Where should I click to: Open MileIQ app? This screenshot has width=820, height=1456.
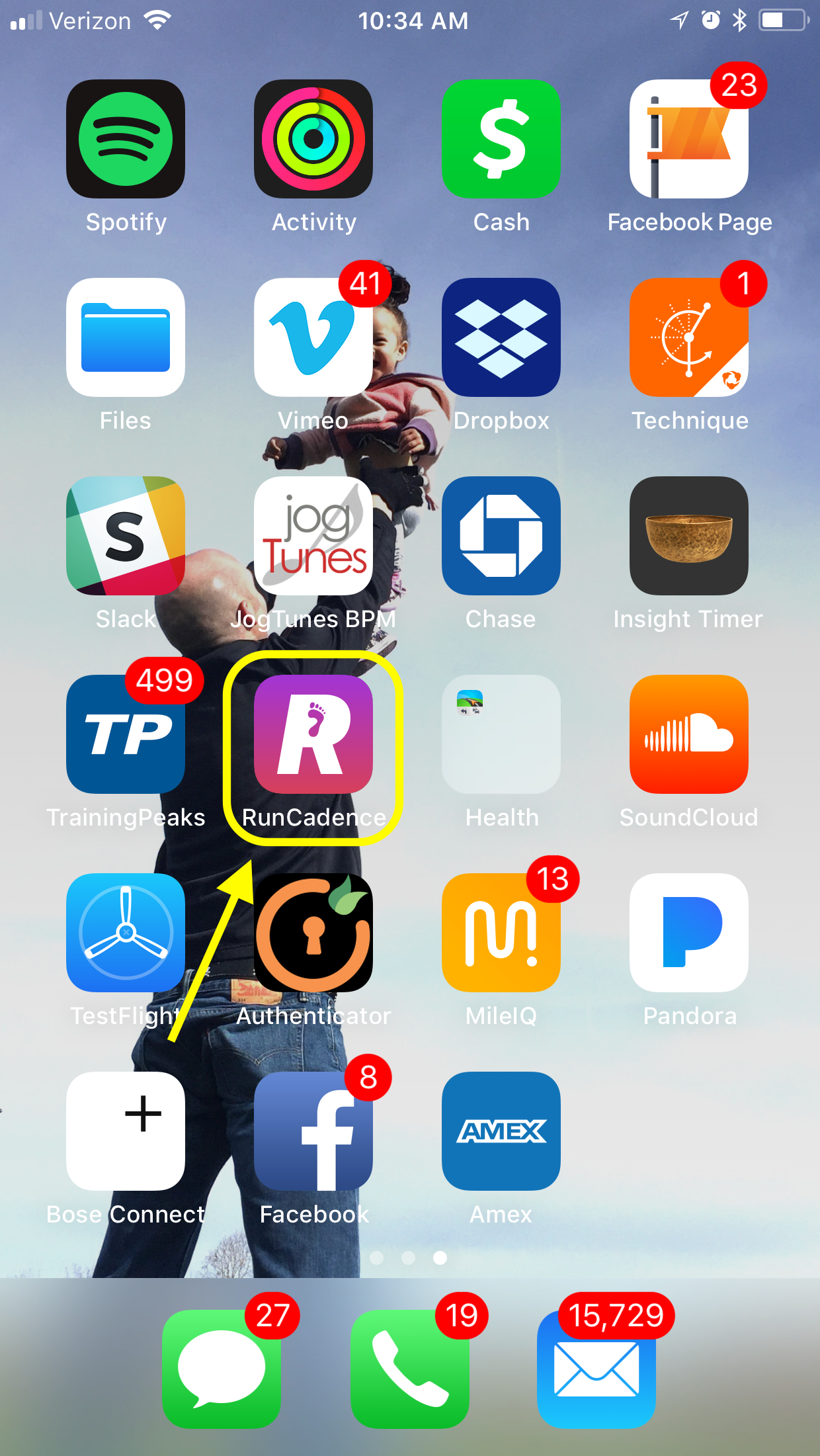501,933
